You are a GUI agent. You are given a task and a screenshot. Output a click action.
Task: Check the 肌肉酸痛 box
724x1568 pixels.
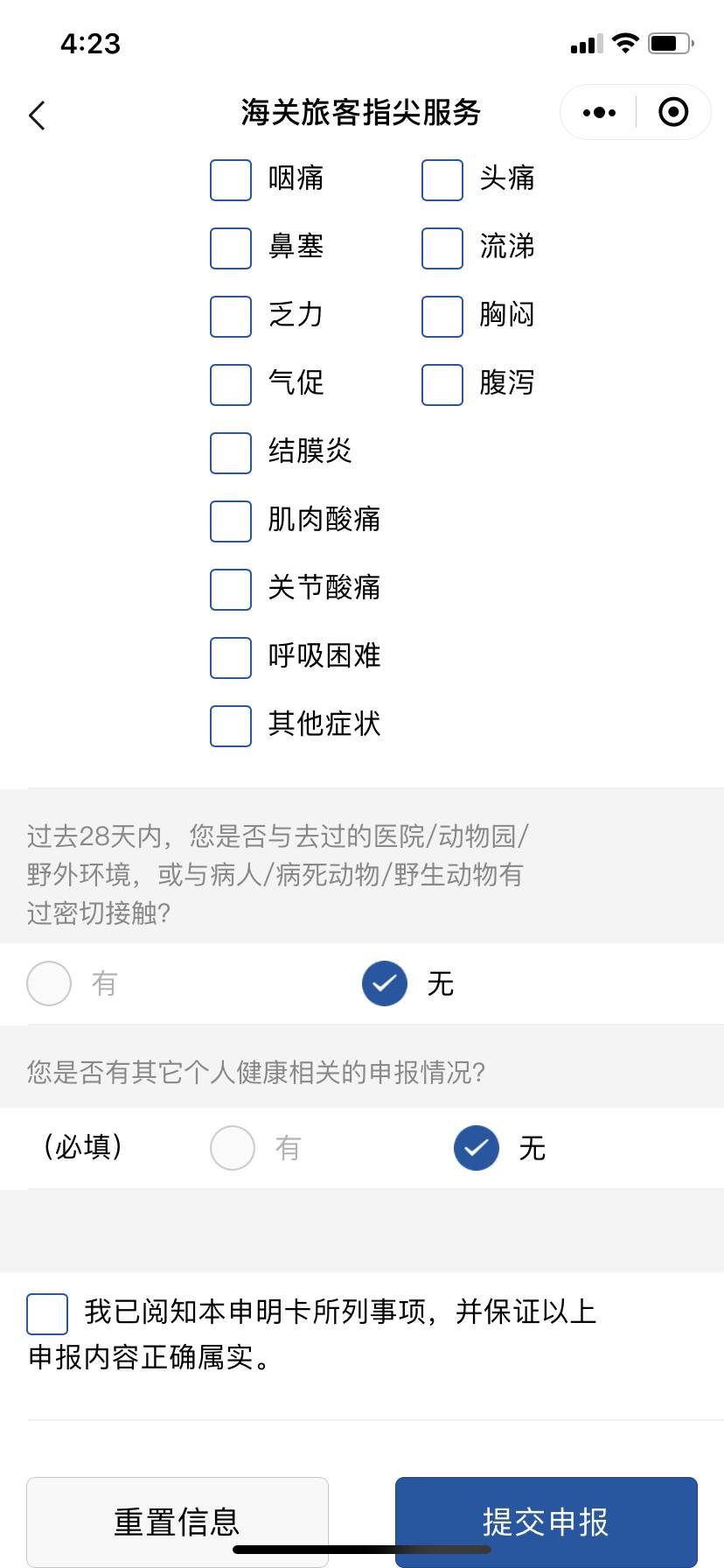pos(231,521)
